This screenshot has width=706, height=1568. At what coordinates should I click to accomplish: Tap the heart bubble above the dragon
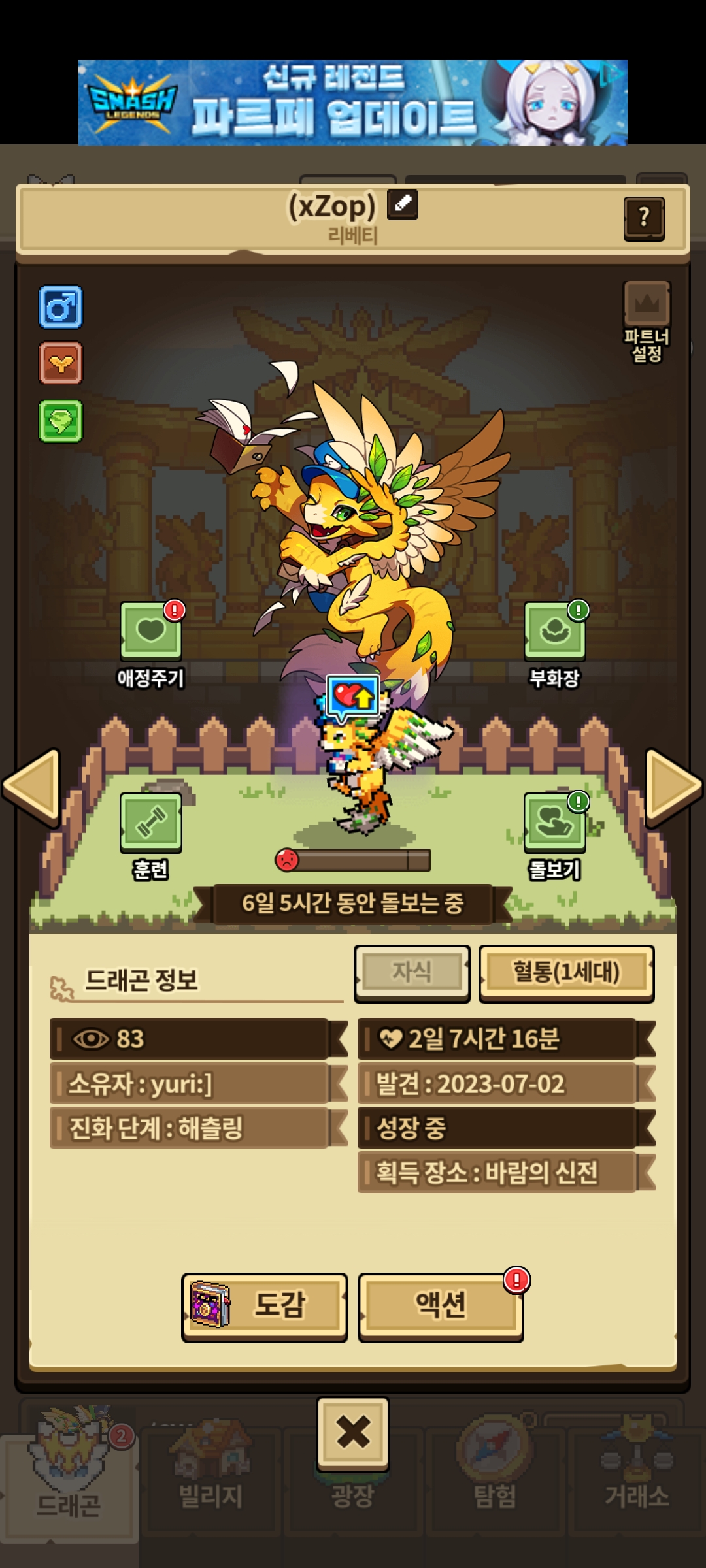click(353, 696)
